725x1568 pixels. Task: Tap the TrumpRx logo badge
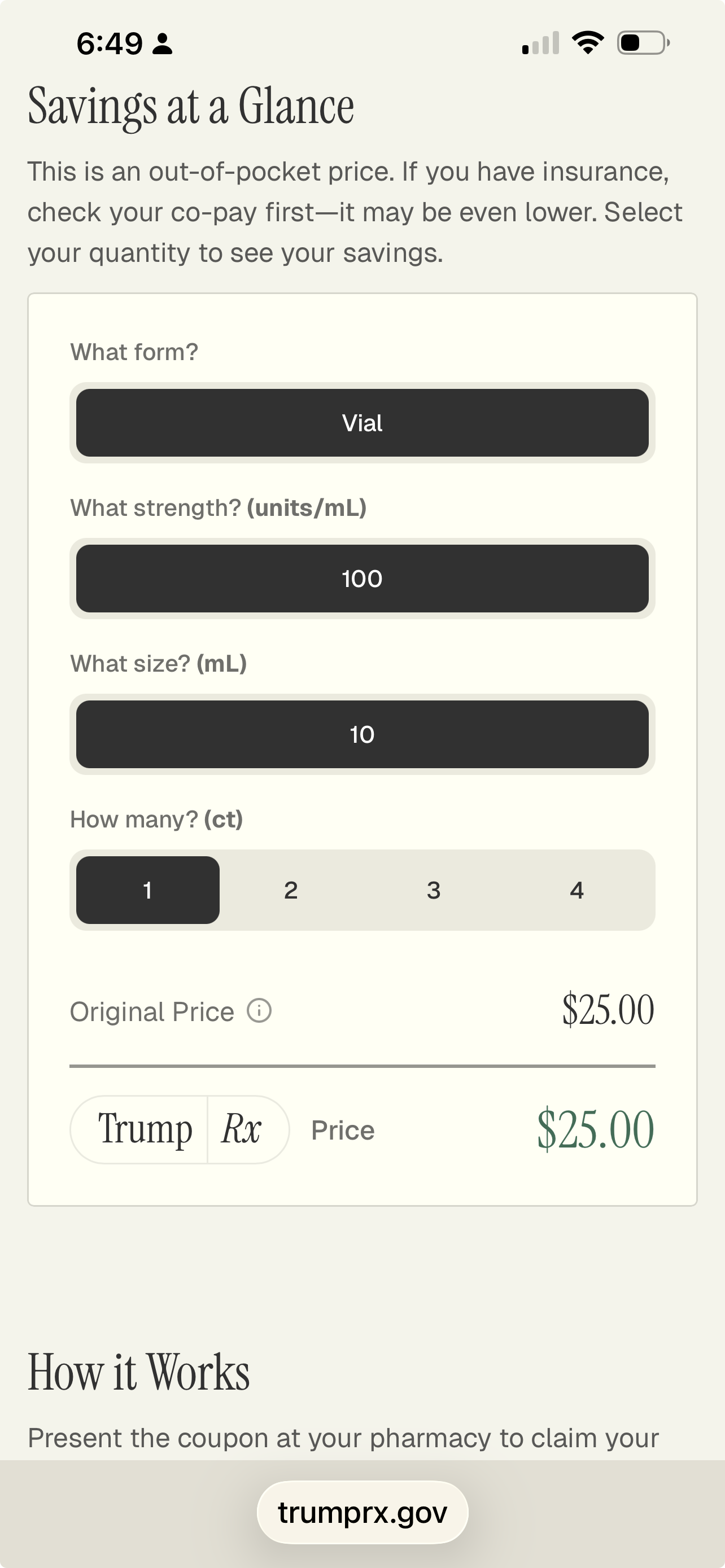coord(180,1129)
